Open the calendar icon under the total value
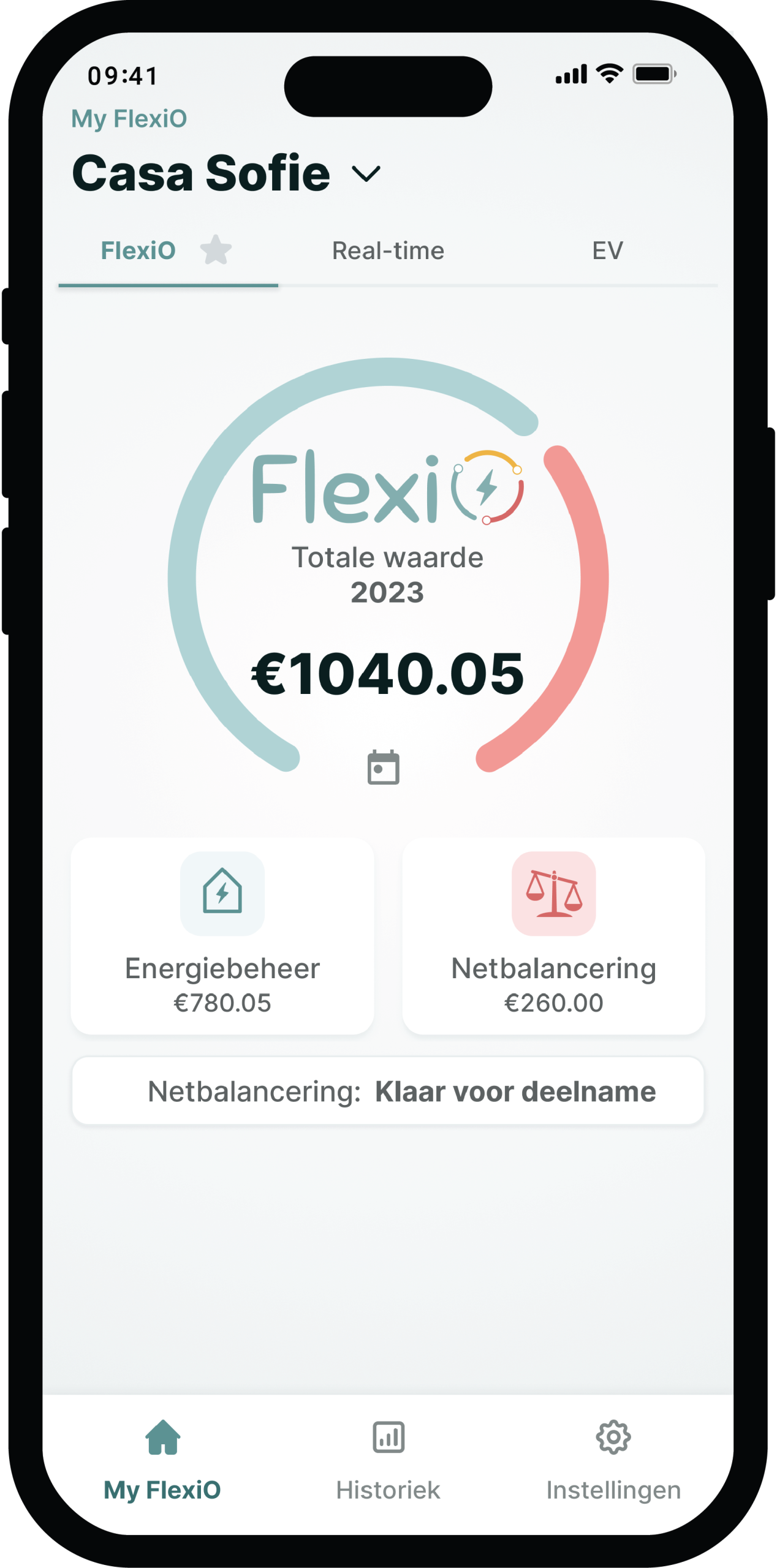The width and height of the screenshot is (777, 1568). click(x=383, y=767)
